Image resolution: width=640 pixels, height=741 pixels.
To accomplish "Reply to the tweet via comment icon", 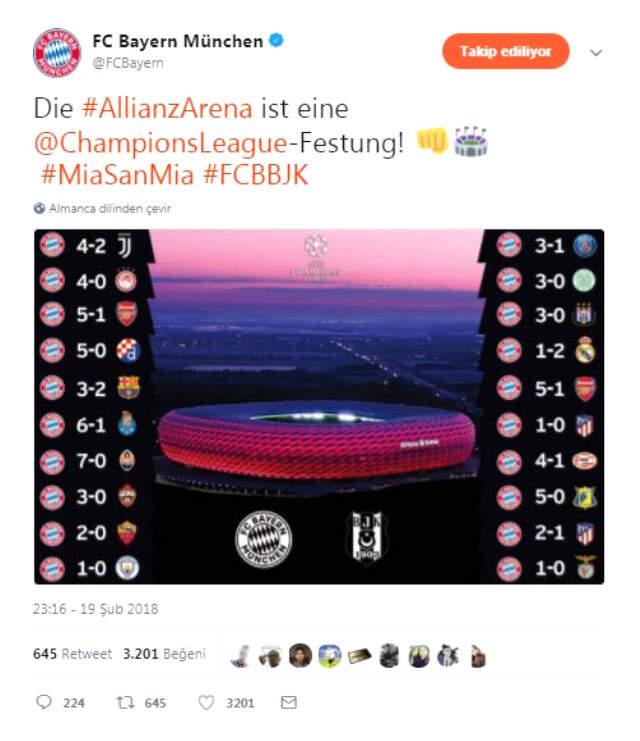I will 44,703.
